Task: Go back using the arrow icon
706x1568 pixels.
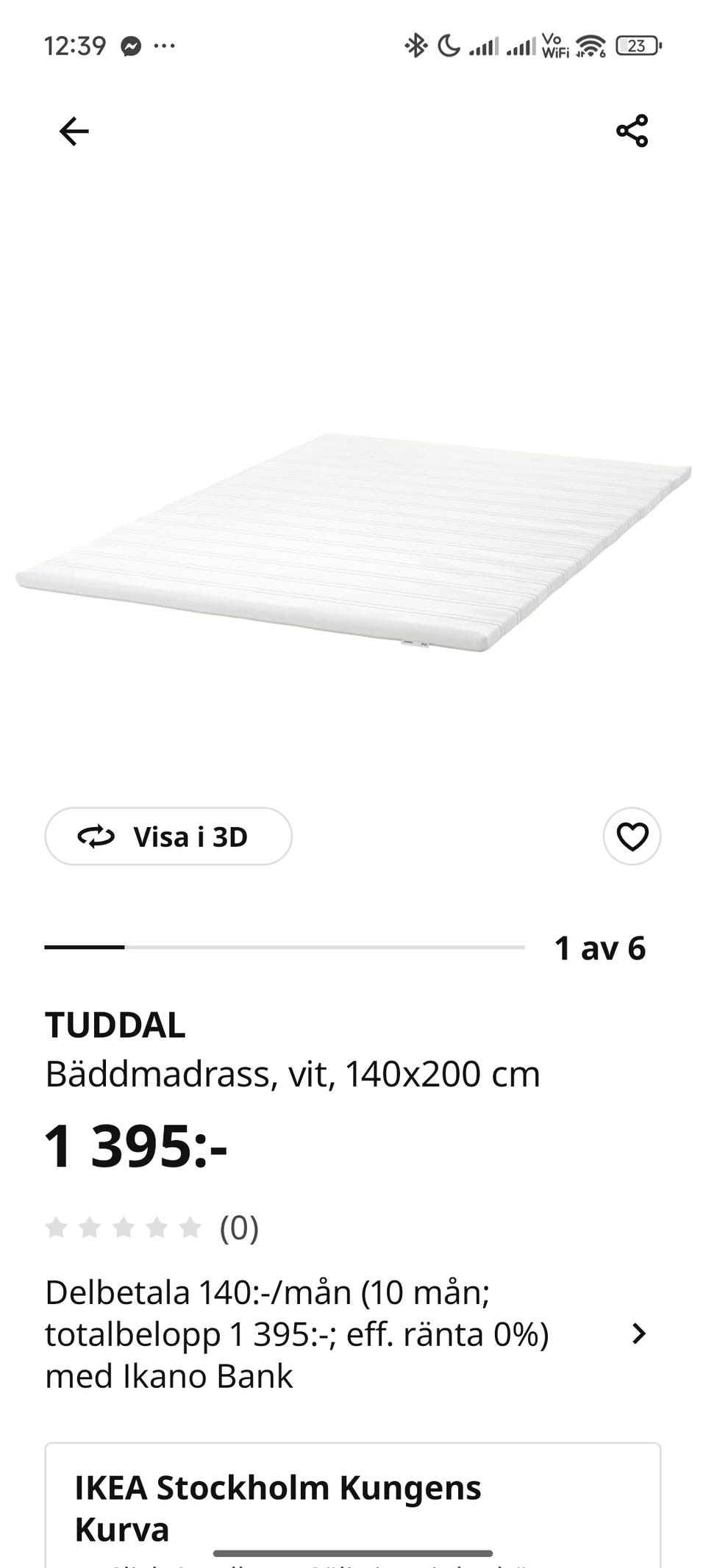Action: (74, 132)
